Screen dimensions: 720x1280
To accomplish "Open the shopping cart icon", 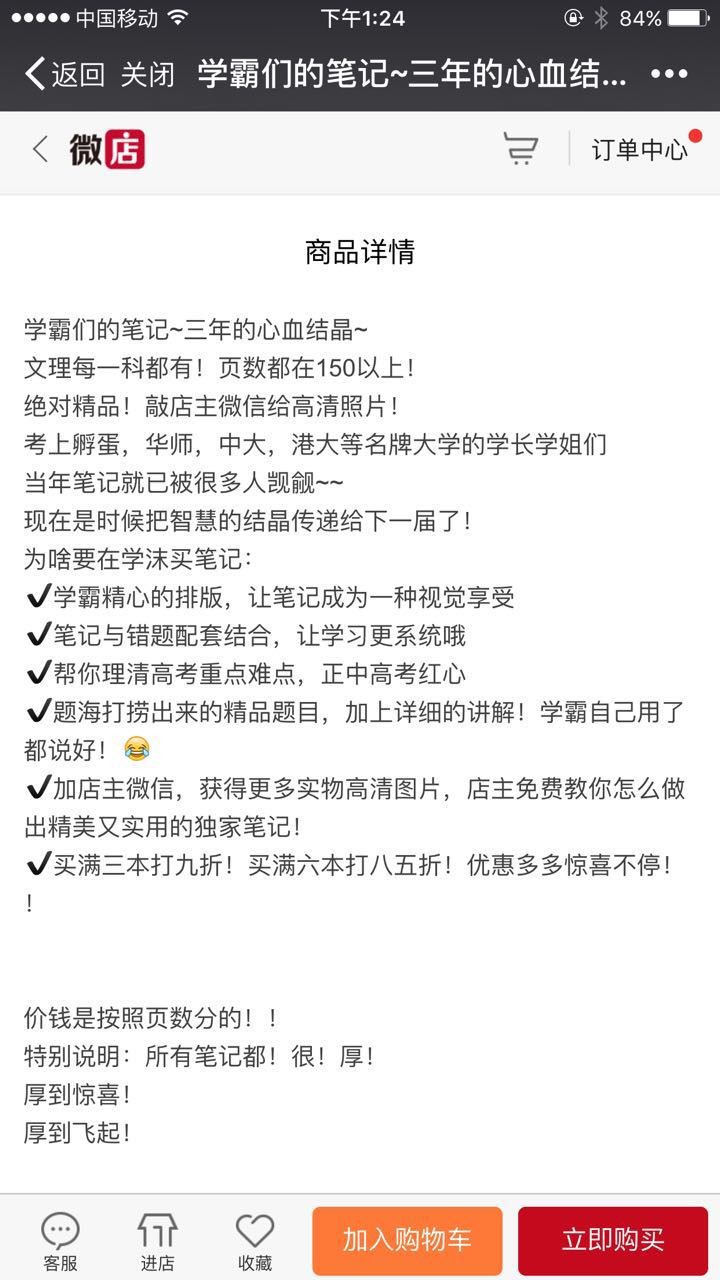I will coord(520,150).
